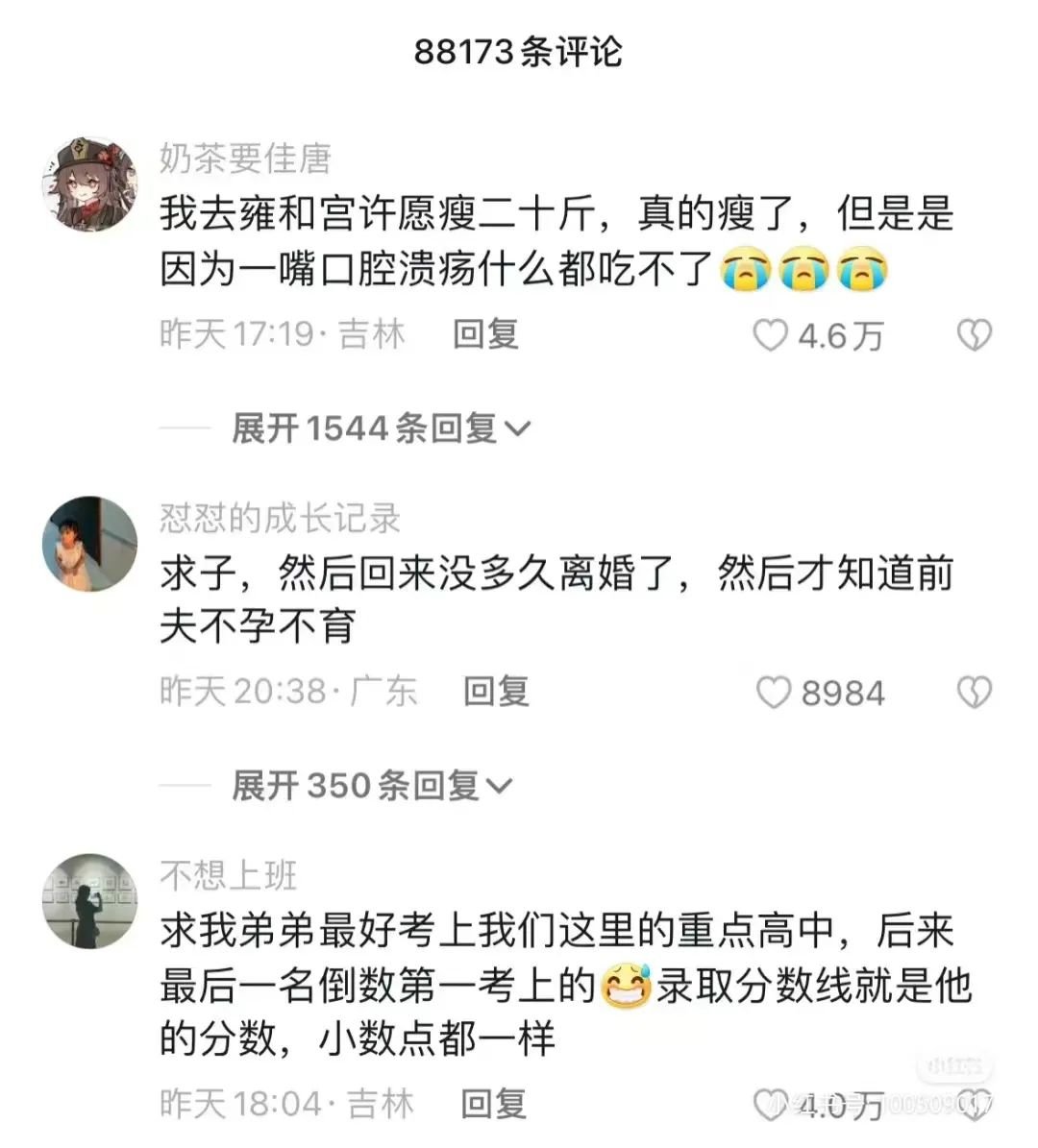The image size is (1038, 1148).
Task: Reply to 怼怼的成长记录's comment
Action: click(496, 692)
